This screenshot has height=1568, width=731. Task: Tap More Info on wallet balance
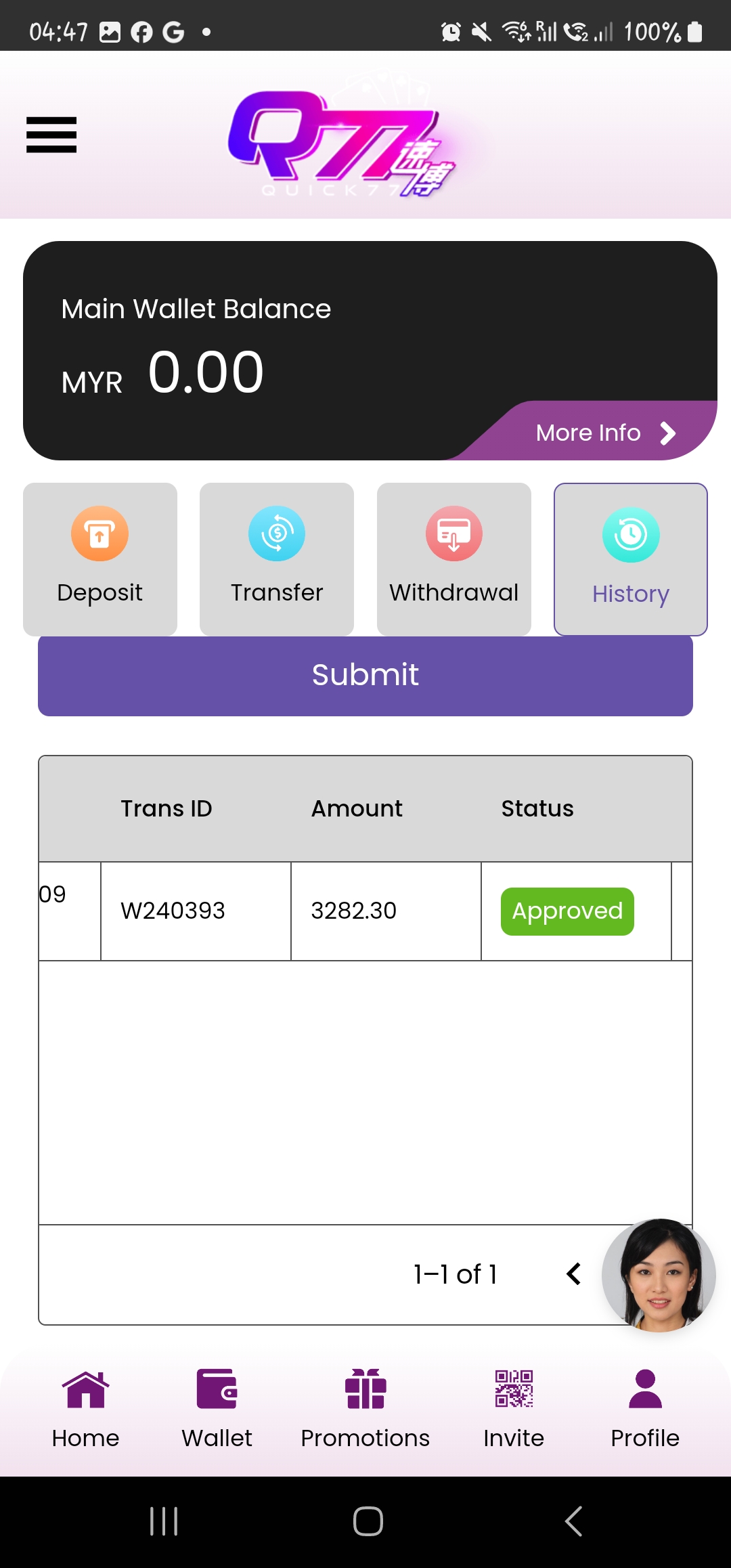(x=604, y=433)
